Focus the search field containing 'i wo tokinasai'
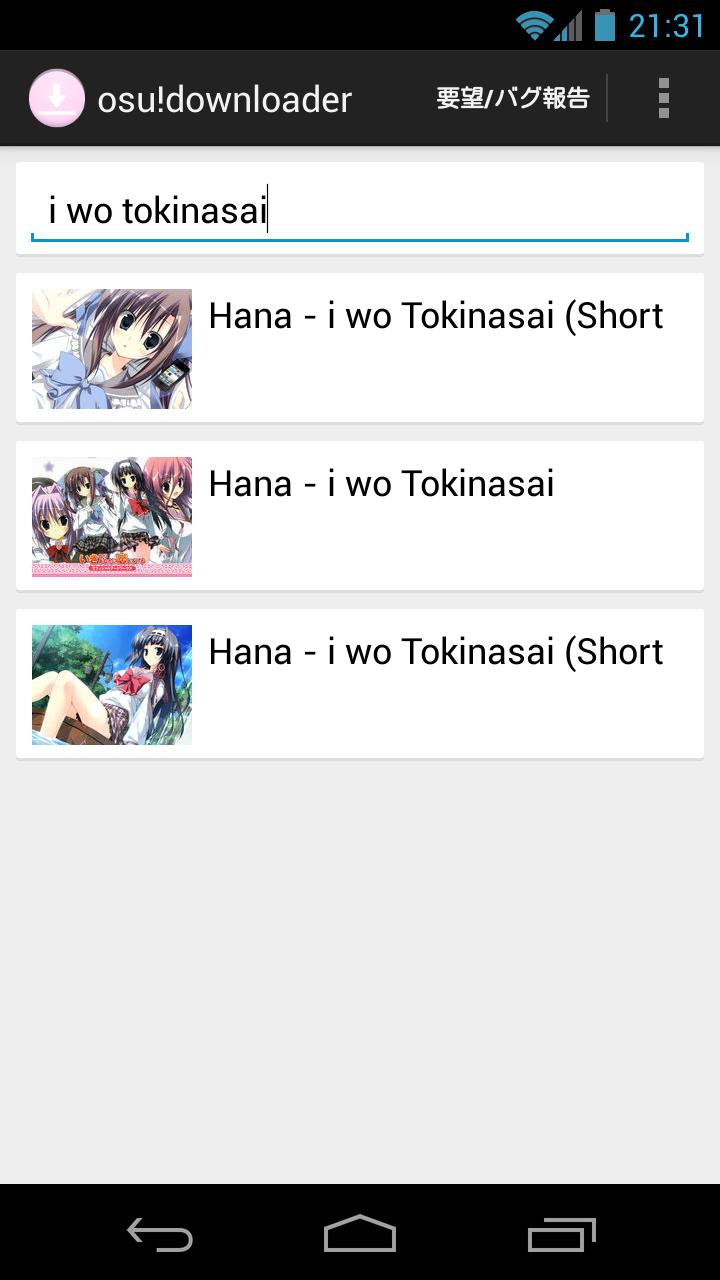The image size is (720, 1280). pyautogui.click(x=360, y=211)
